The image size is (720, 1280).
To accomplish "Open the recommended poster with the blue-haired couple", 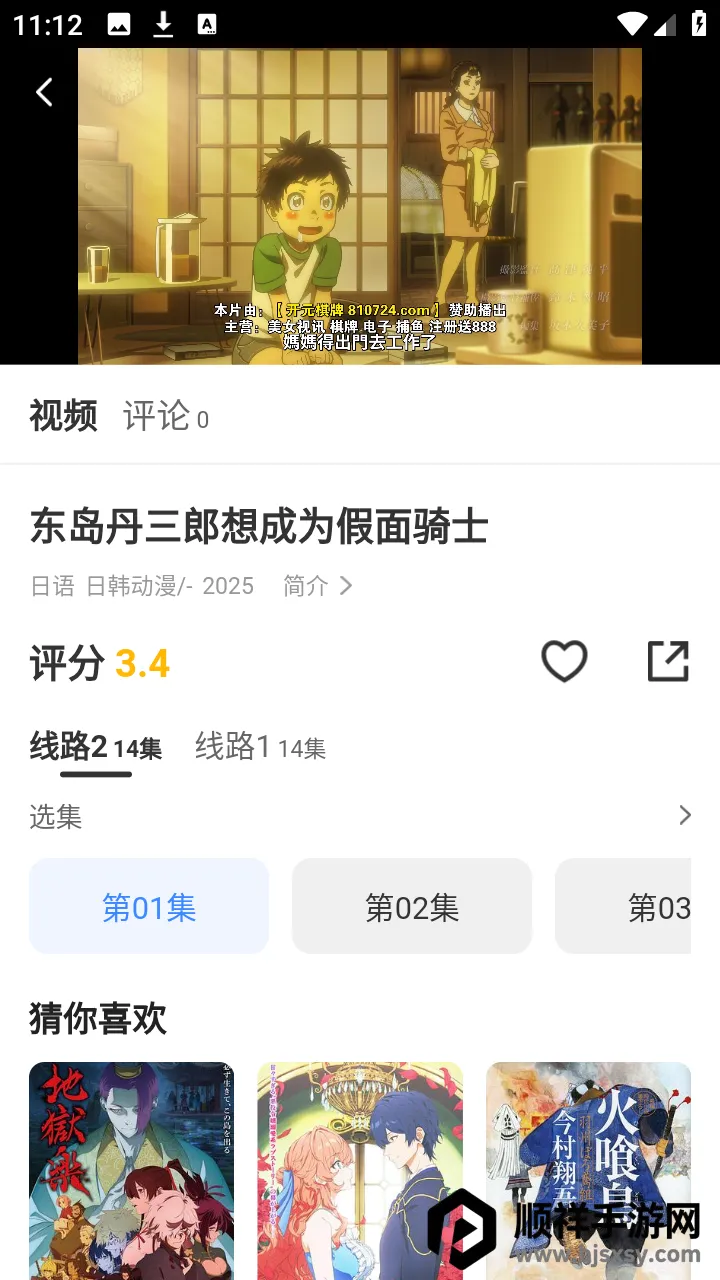I will 360,1170.
